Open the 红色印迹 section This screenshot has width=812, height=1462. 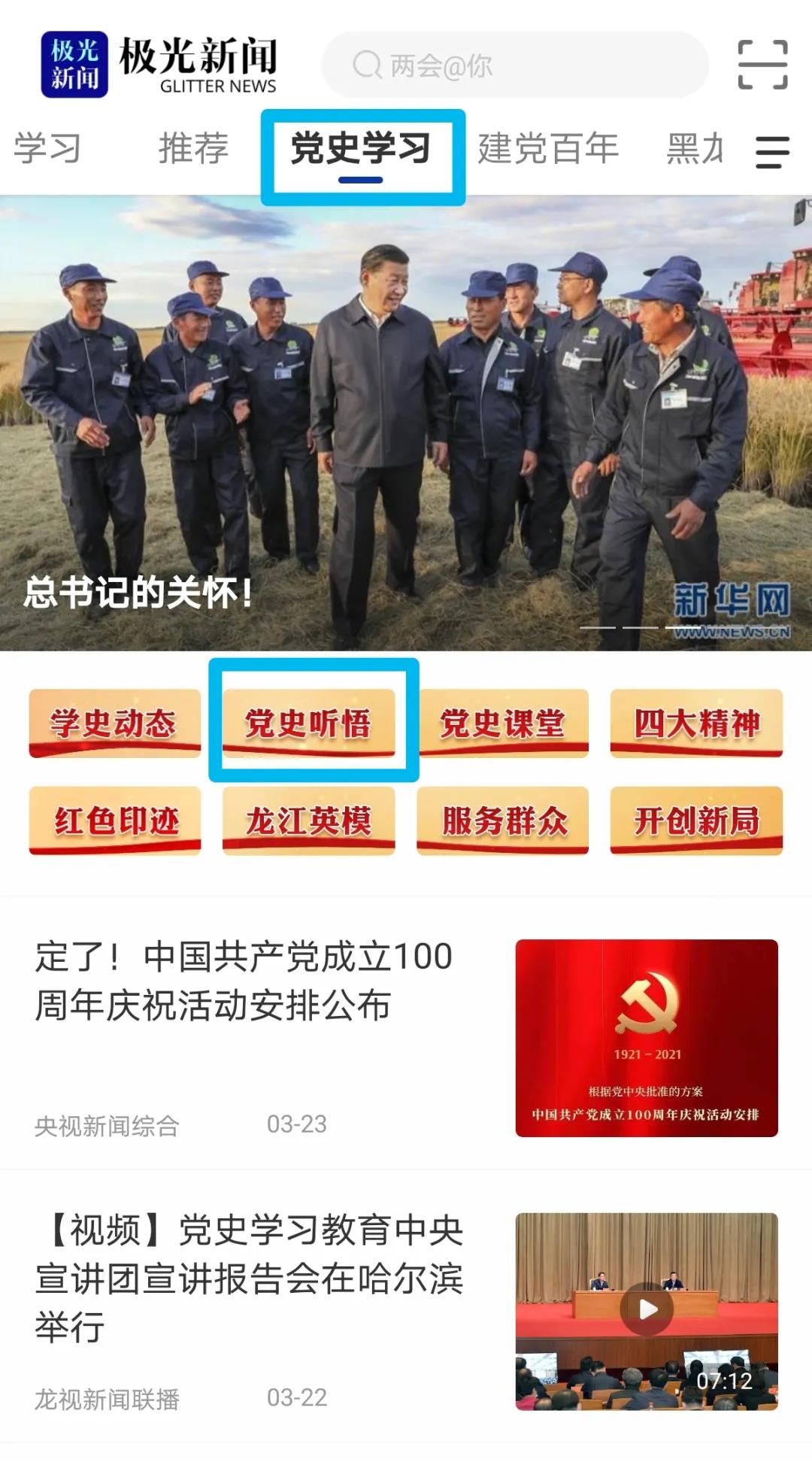[x=114, y=820]
